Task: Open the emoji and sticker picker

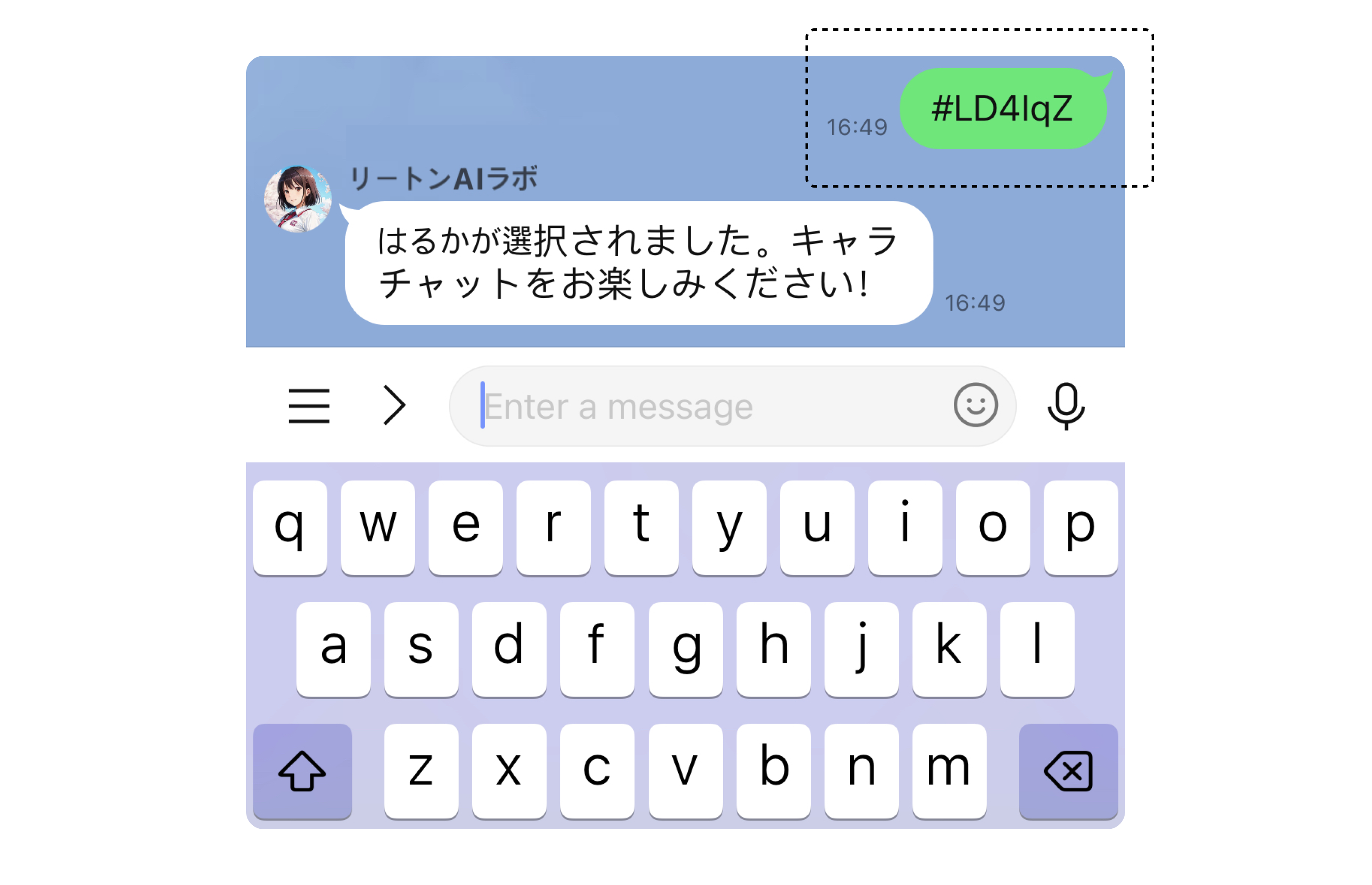Action: point(975,405)
